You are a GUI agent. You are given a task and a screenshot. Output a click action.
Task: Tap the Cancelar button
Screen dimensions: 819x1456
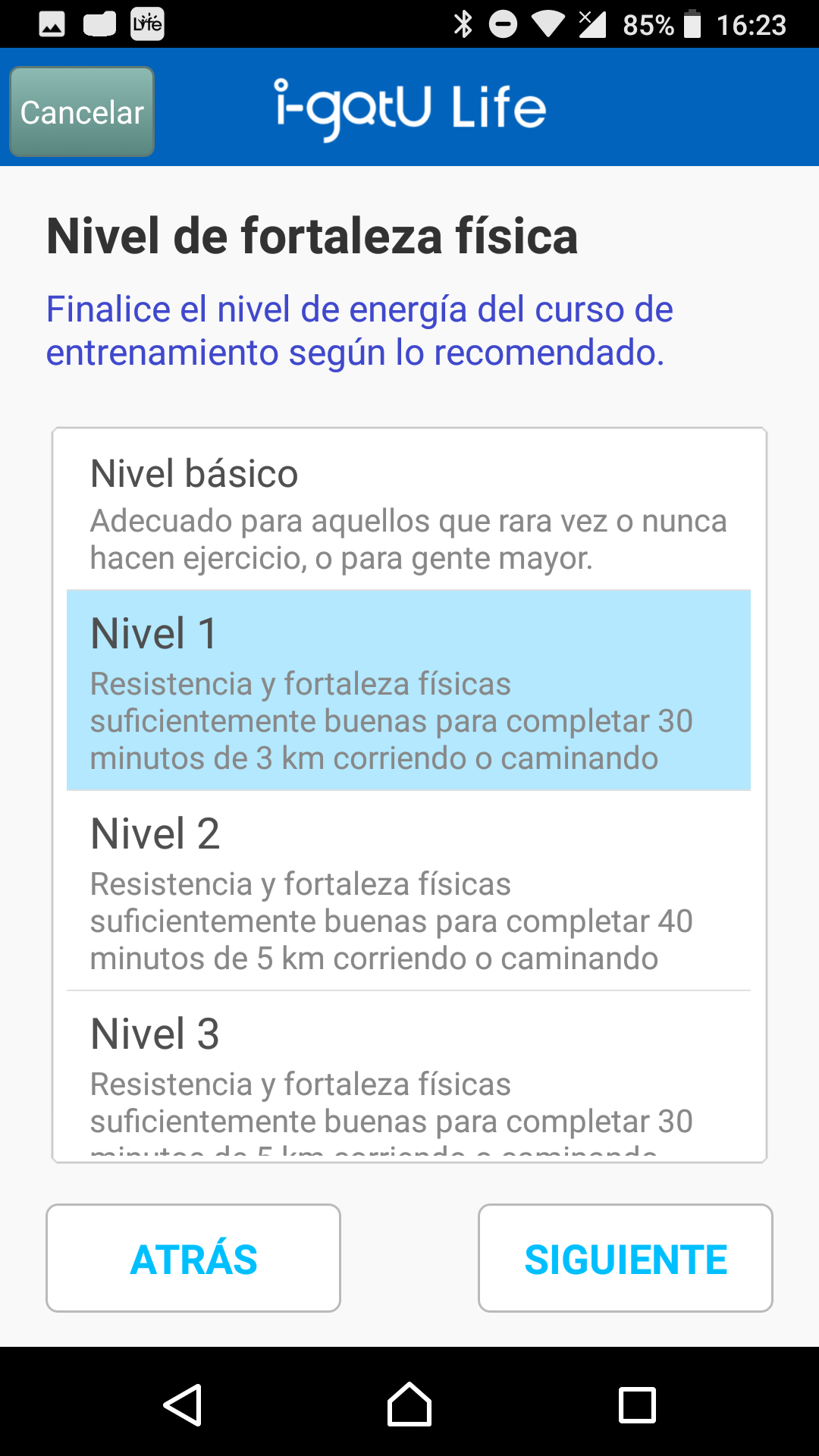tap(82, 111)
